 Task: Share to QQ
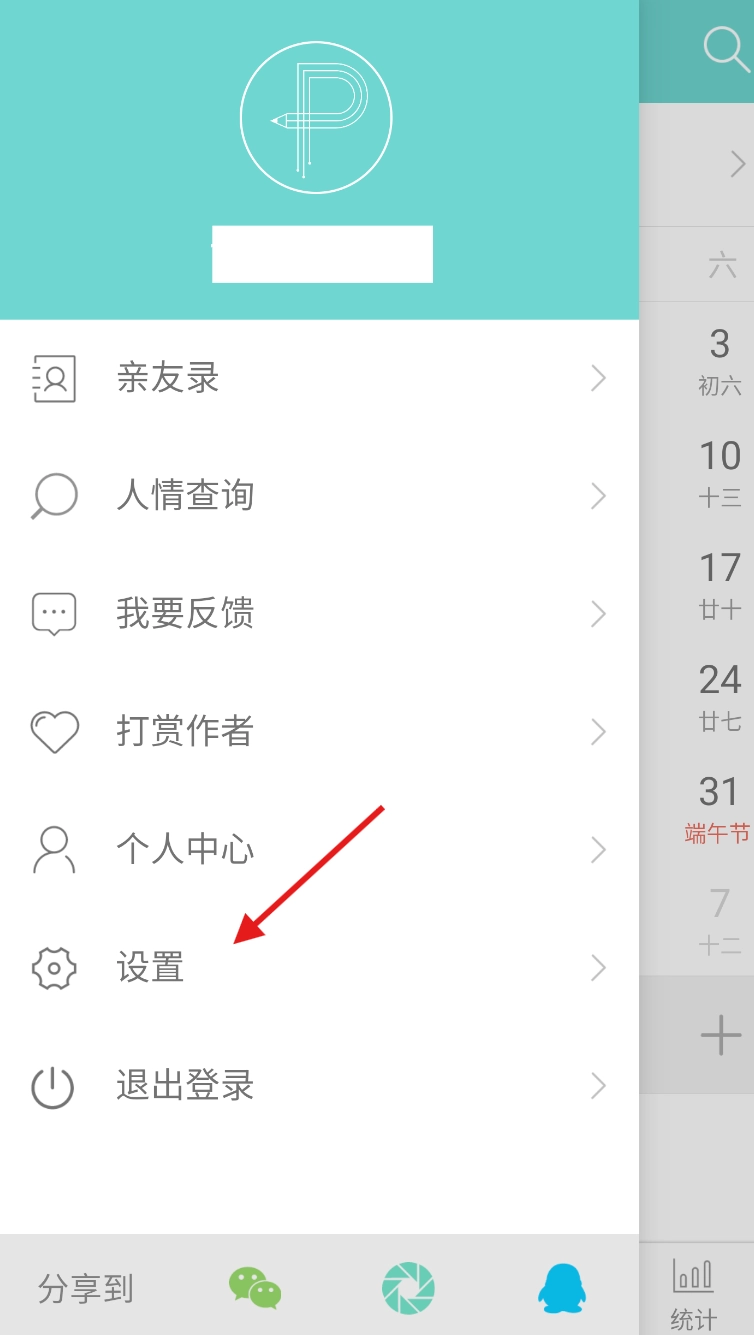tap(562, 1288)
